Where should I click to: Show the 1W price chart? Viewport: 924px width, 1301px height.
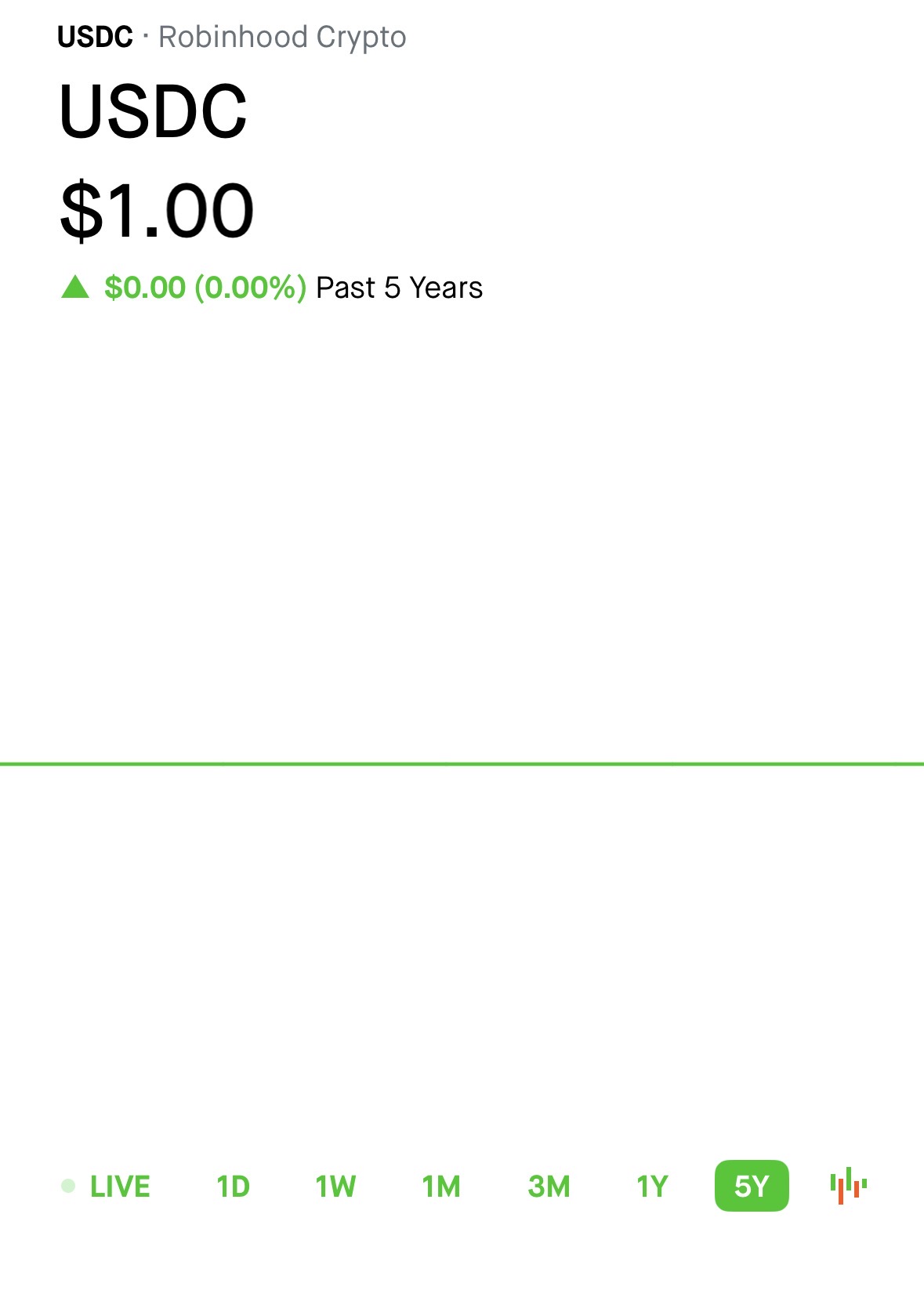click(x=335, y=1186)
